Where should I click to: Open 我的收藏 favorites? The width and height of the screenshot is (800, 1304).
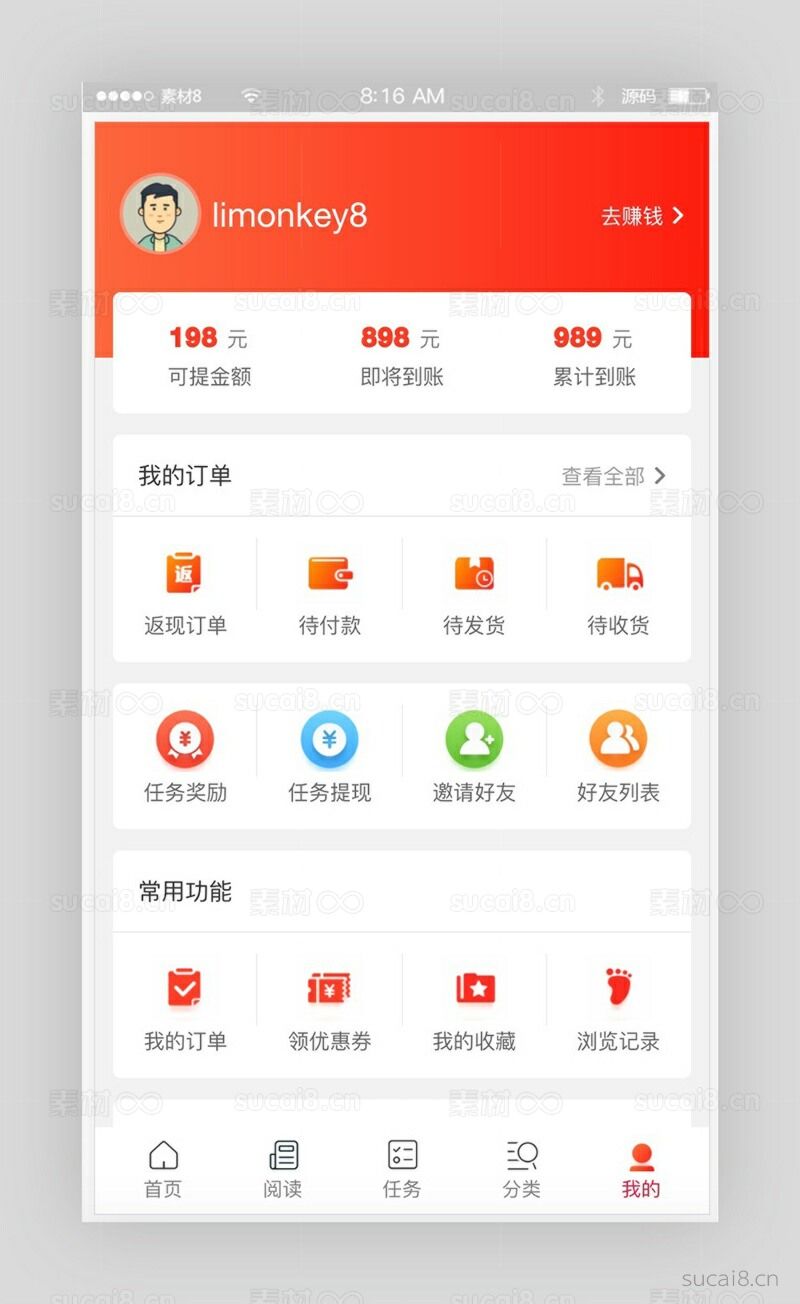click(x=474, y=1007)
